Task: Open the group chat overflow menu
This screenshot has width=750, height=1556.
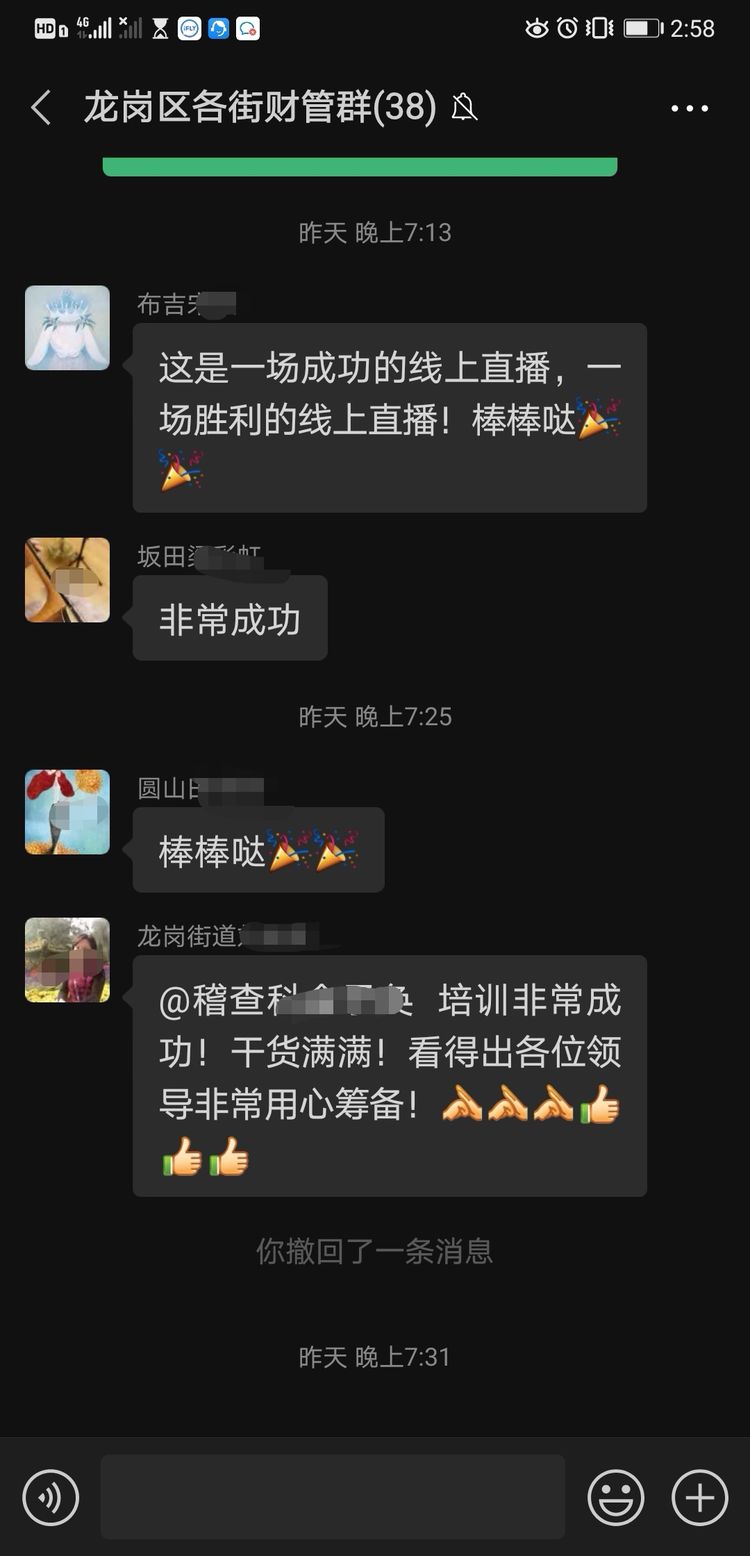Action: tap(689, 108)
